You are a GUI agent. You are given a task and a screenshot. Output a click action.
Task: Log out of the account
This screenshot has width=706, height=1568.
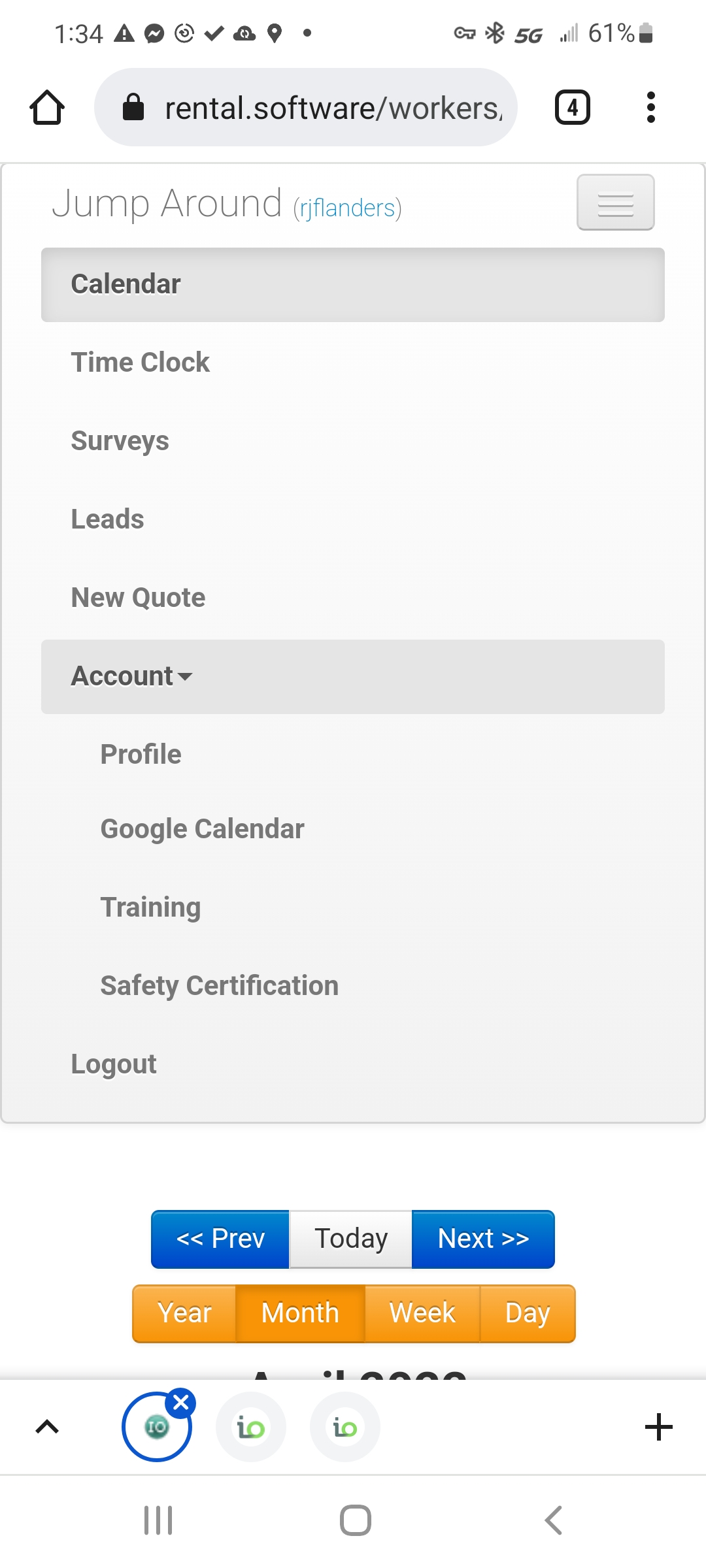click(x=114, y=1064)
